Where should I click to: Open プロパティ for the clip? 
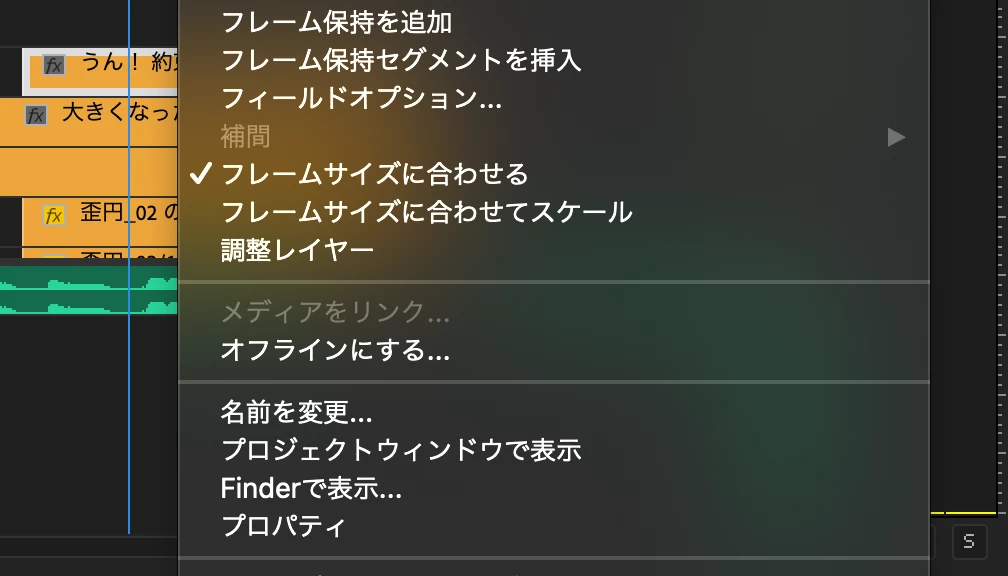pyautogui.click(x=283, y=526)
